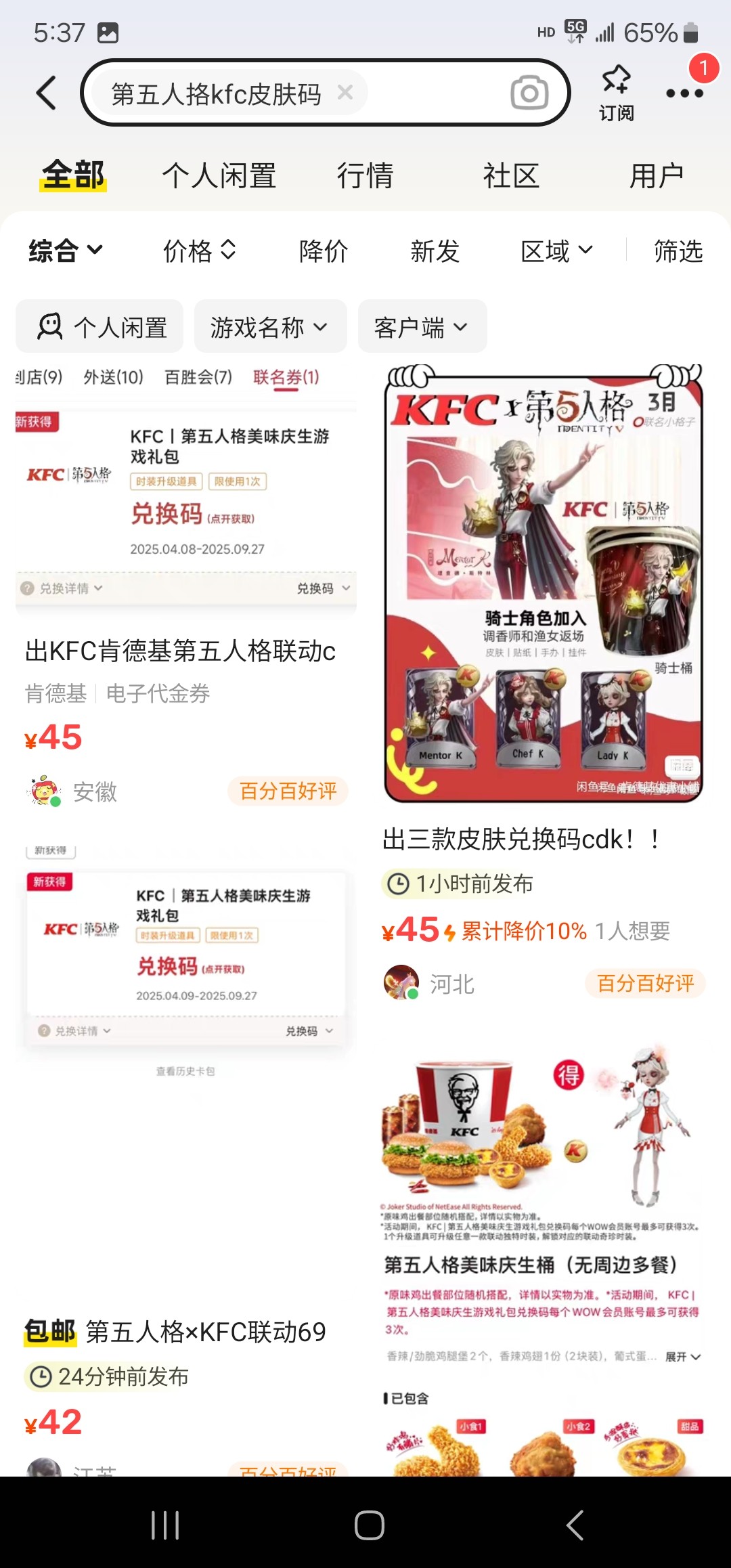Expand the 综合 sort dropdown
This screenshot has width=731, height=1568.
point(65,251)
